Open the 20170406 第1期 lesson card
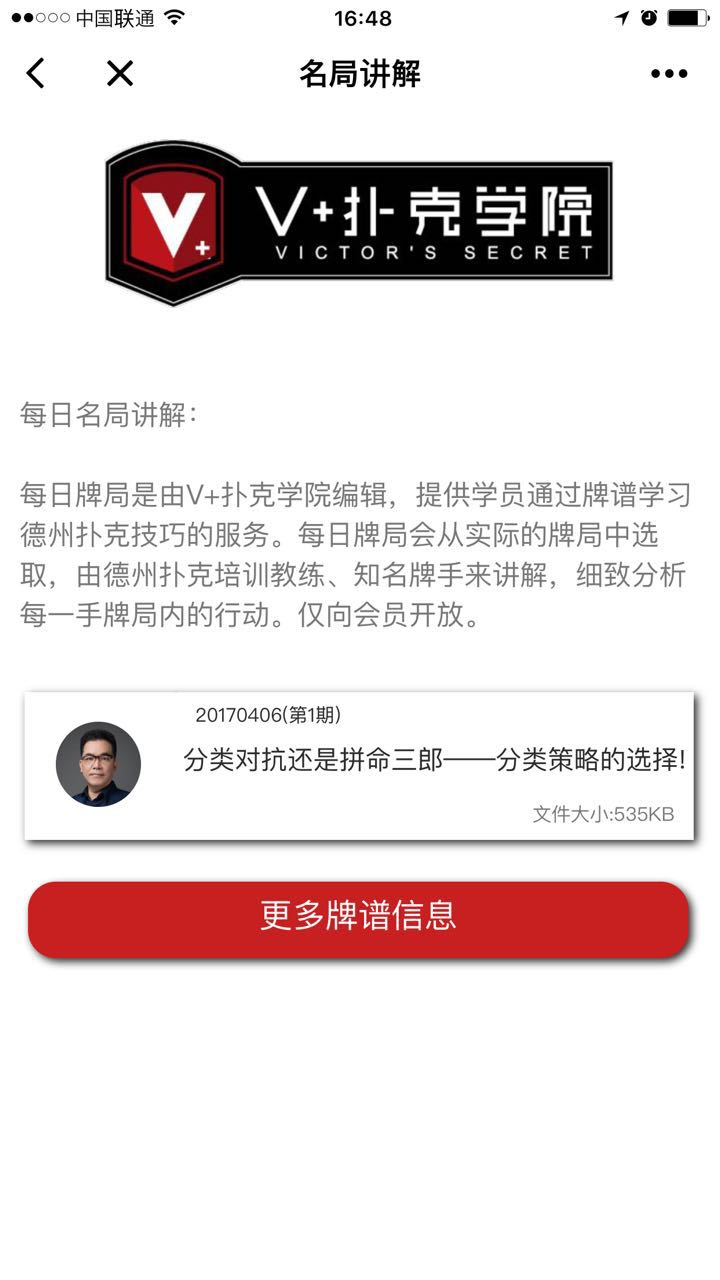The width and height of the screenshot is (720, 1280). [x=359, y=765]
